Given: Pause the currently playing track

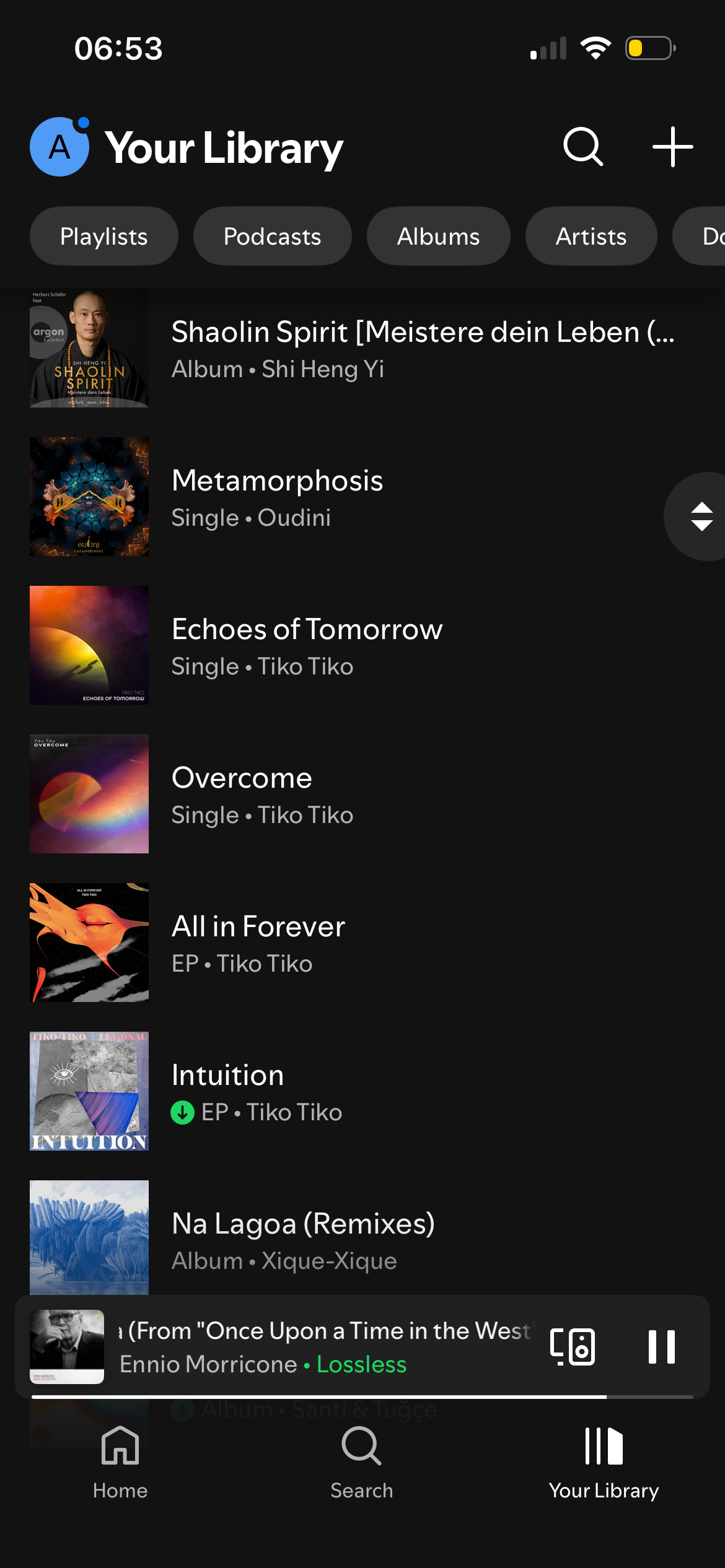Looking at the screenshot, I should [x=661, y=1347].
